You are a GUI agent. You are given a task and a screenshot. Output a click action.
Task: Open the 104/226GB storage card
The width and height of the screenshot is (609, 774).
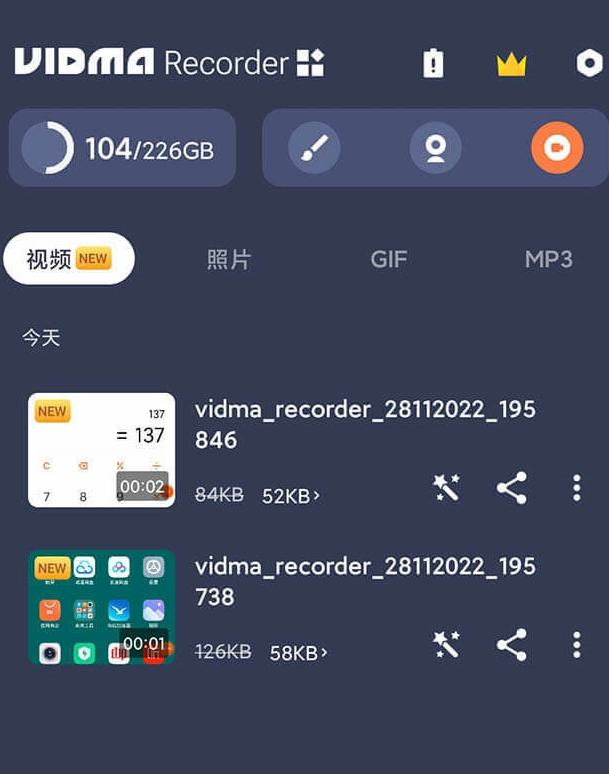[x=122, y=149]
